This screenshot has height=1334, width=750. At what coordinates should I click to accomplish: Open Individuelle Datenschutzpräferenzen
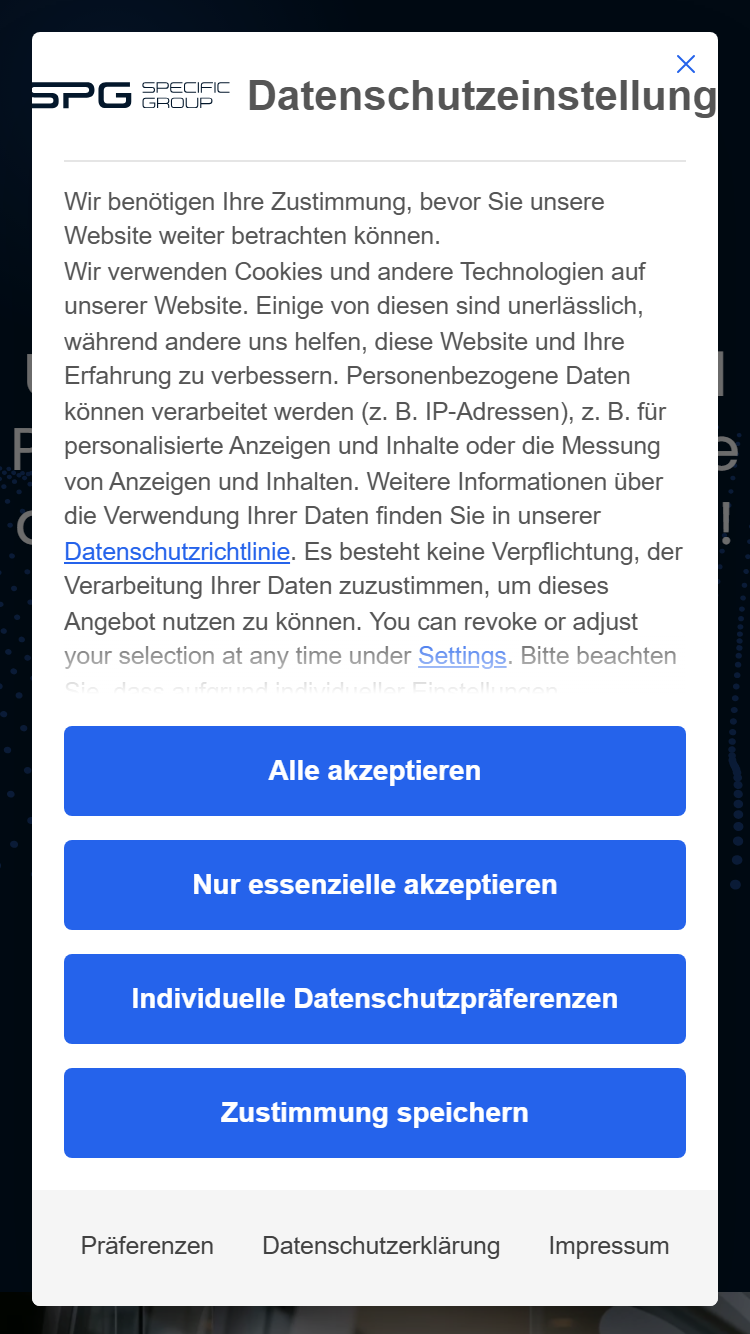point(375,999)
